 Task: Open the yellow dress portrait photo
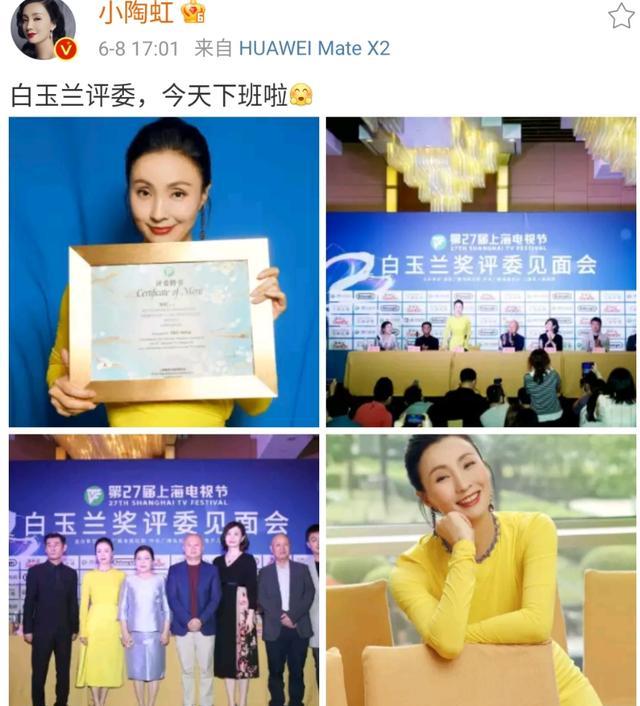pos(481,570)
